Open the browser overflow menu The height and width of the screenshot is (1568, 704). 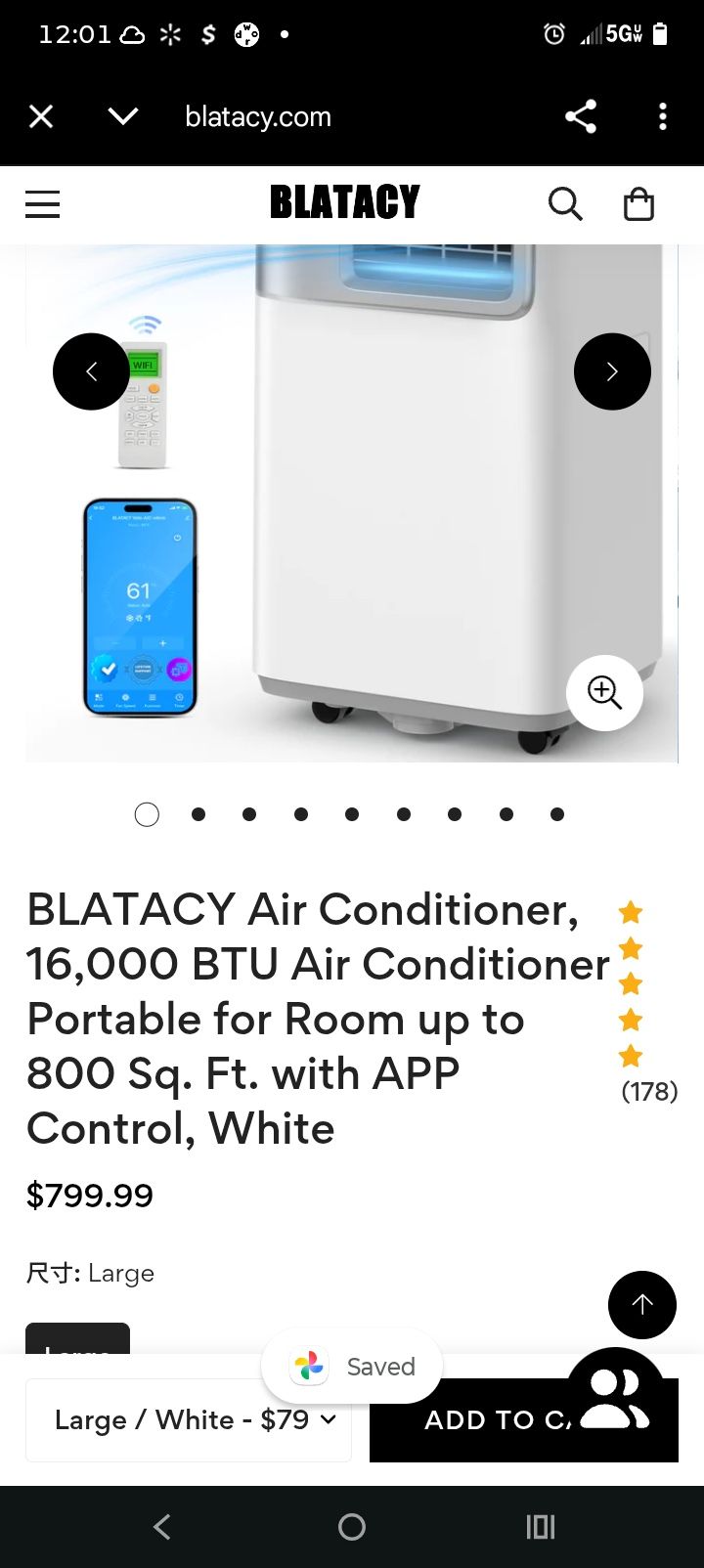pyautogui.click(x=664, y=116)
